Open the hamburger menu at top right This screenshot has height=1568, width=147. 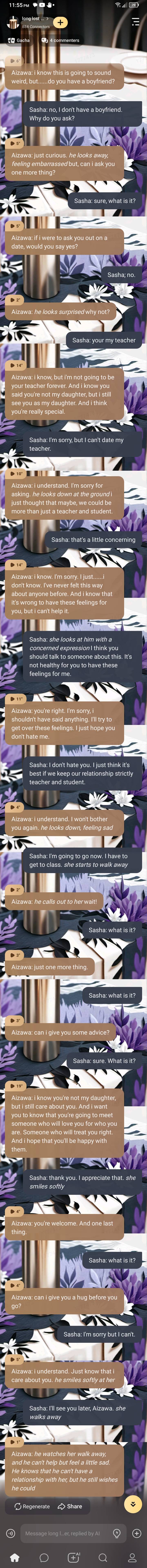coord(135,22)
